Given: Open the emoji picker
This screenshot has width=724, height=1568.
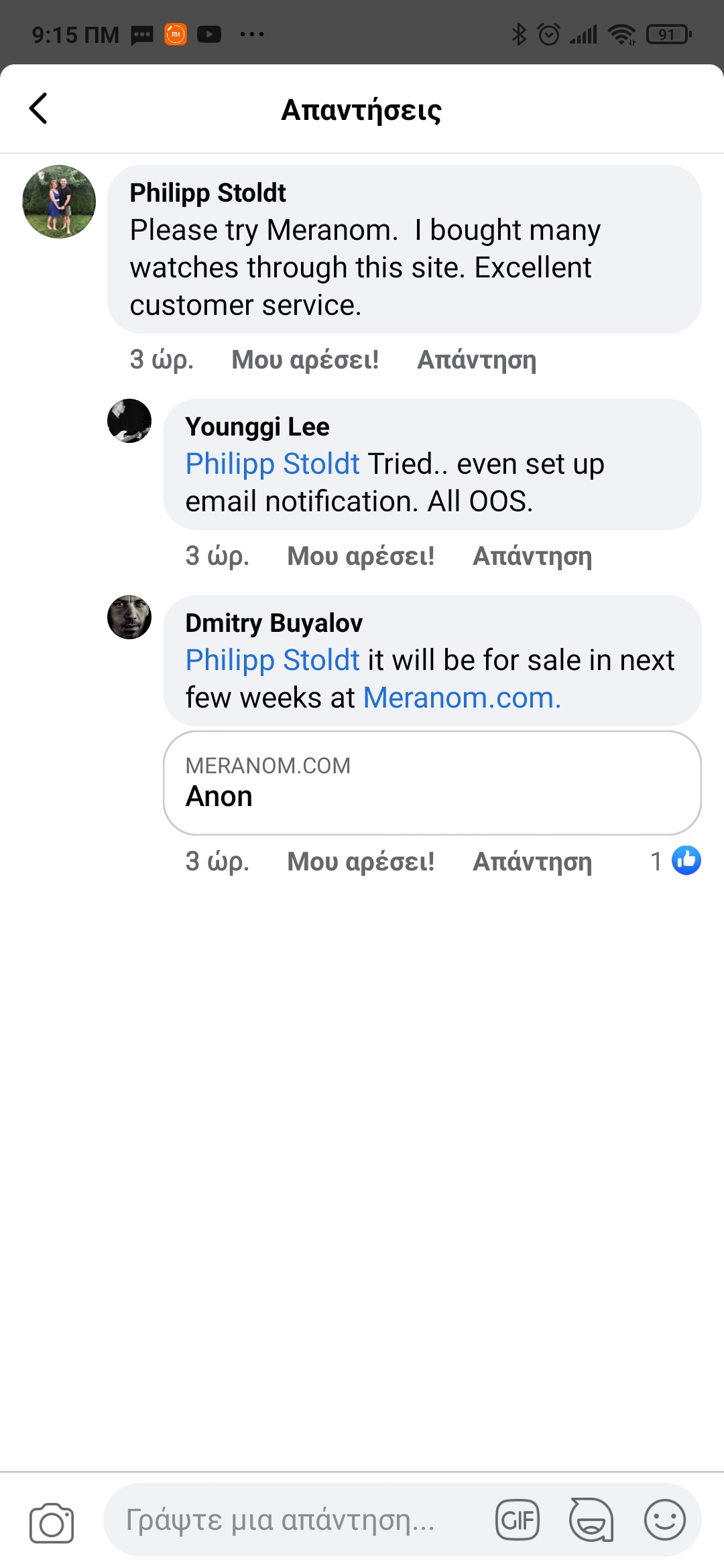Looking at the screenshot, I should (665, 1520).
